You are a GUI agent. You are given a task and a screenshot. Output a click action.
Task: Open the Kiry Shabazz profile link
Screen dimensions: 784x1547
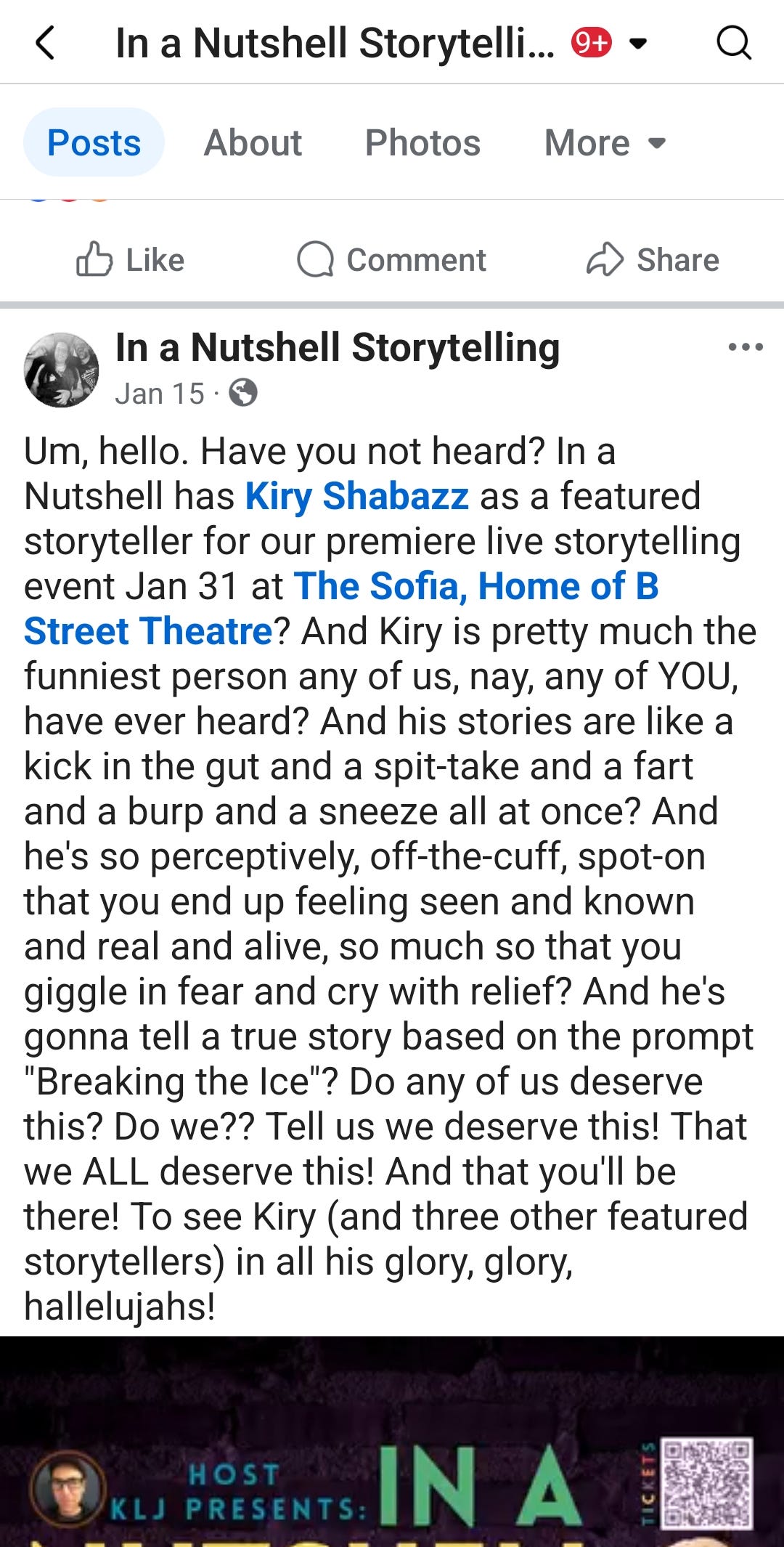pos(356,496)
